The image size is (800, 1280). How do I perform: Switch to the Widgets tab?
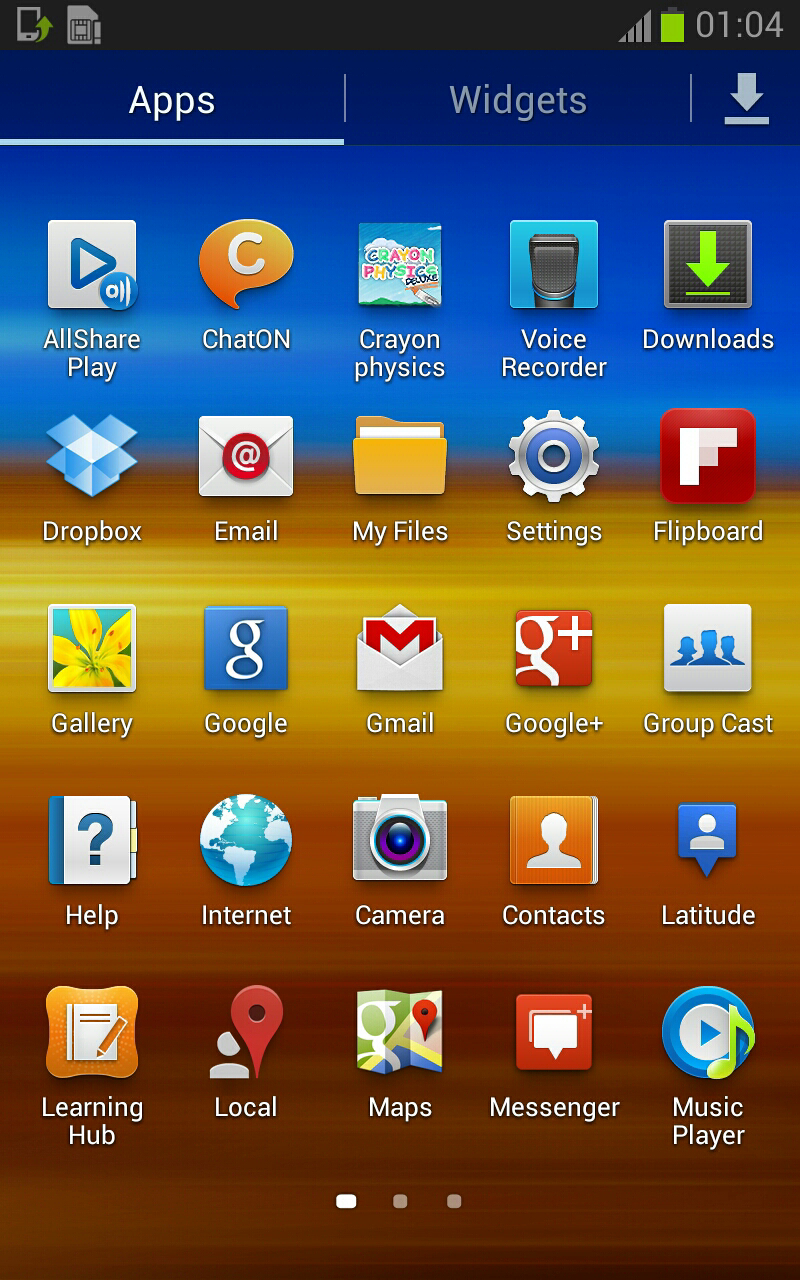click(517, 100)
